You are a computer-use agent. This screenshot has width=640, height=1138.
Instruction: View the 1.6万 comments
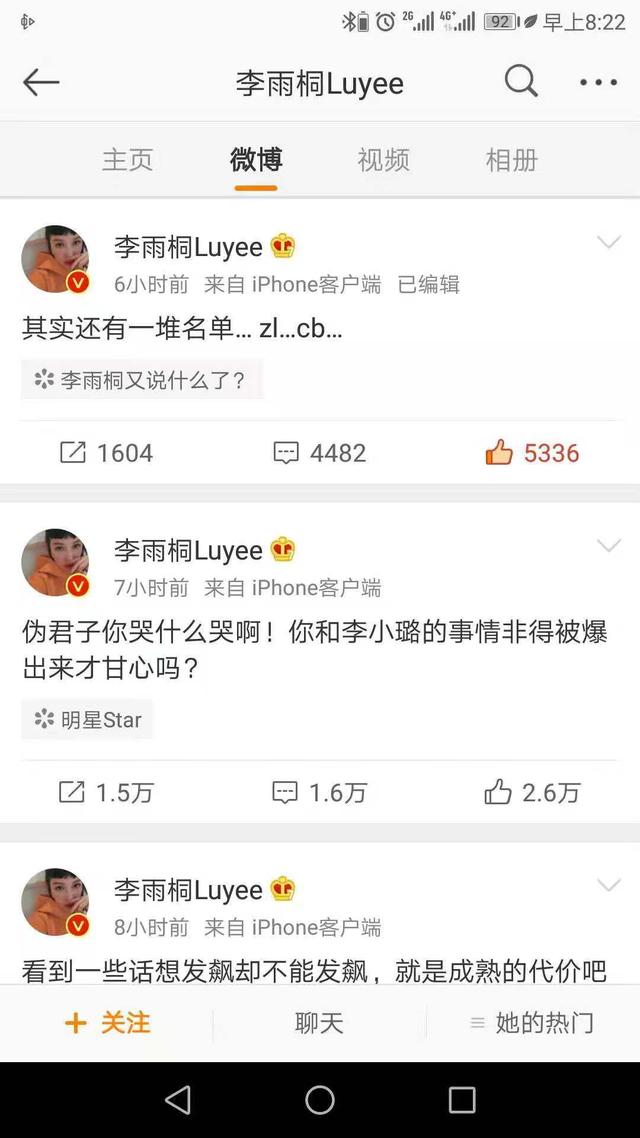pos(319,793)
